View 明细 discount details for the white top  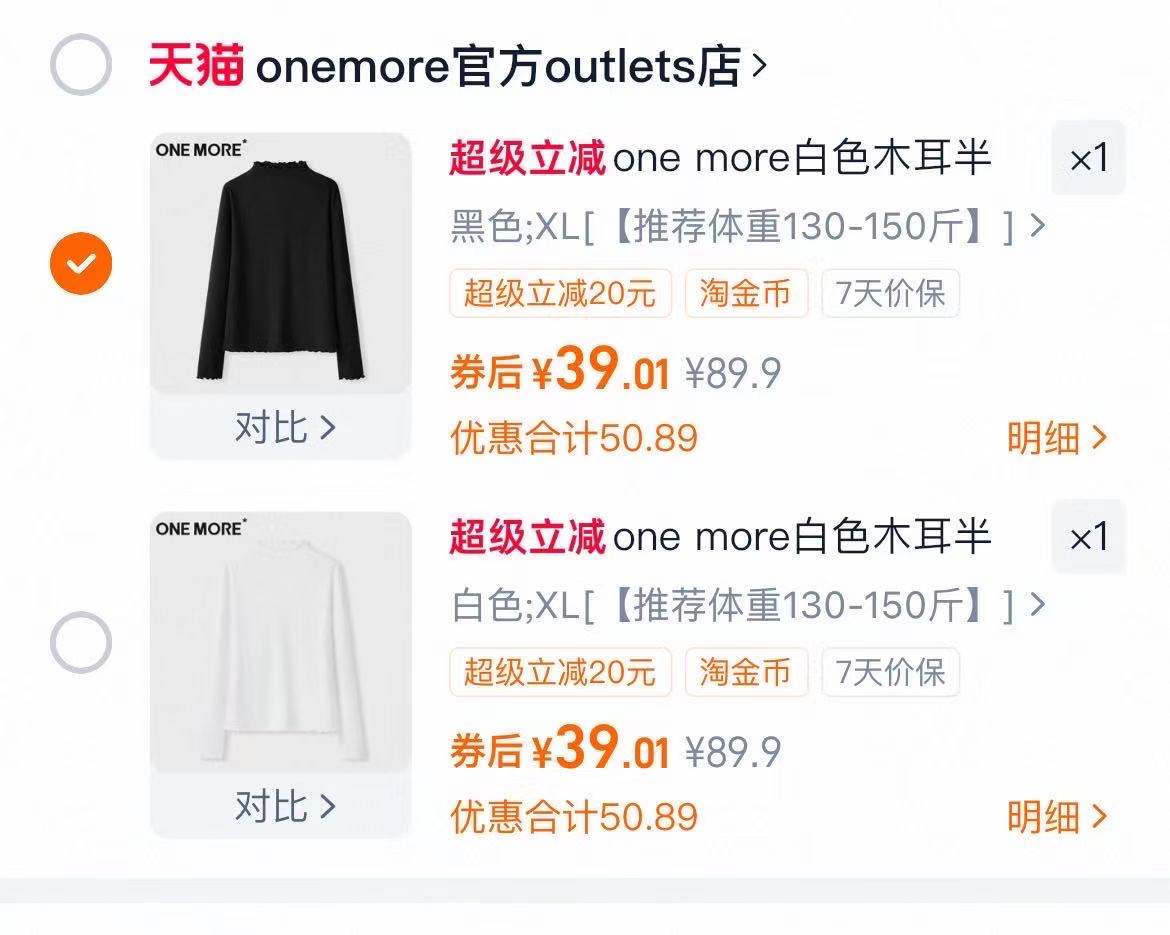pos(1057,817)
